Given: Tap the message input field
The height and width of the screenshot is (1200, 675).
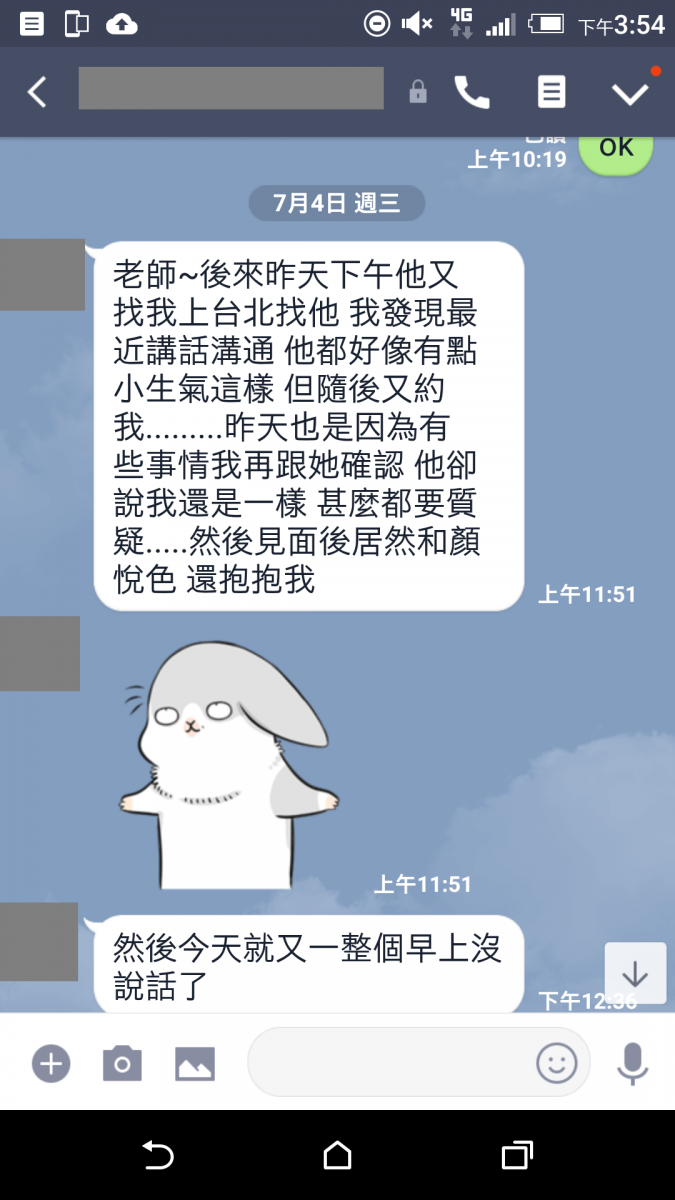Looking at the screenshot, I should point(390,1062).
